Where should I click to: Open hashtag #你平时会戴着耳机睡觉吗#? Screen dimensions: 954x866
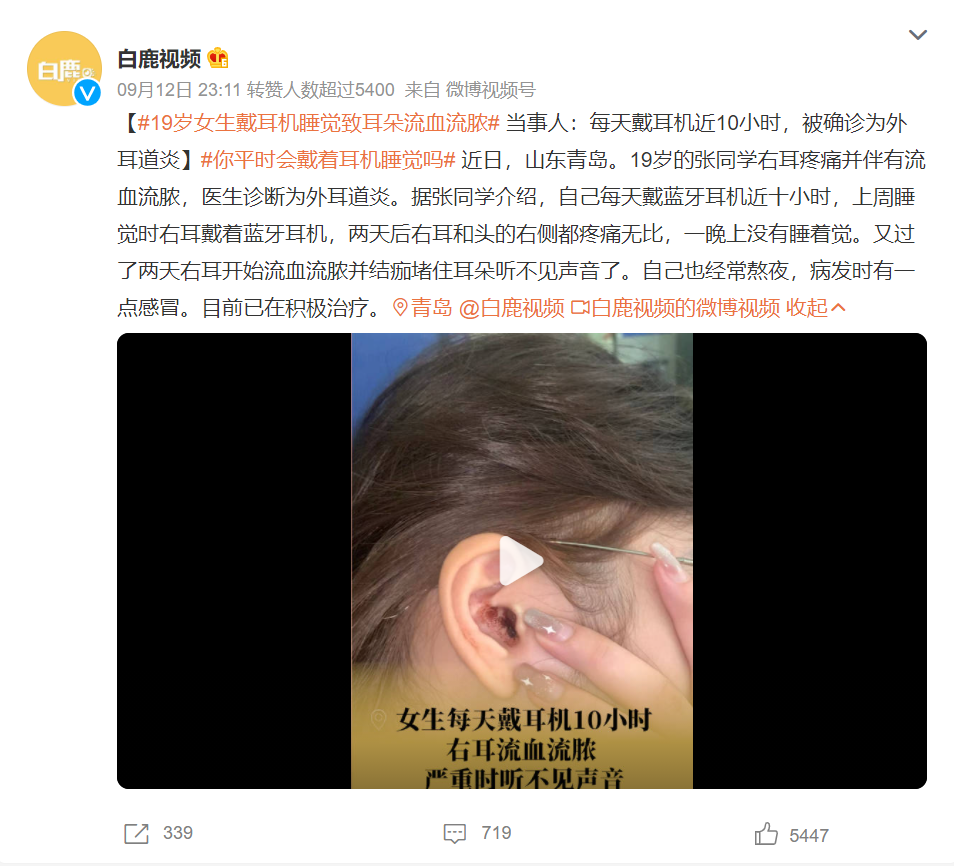point(328,160)
